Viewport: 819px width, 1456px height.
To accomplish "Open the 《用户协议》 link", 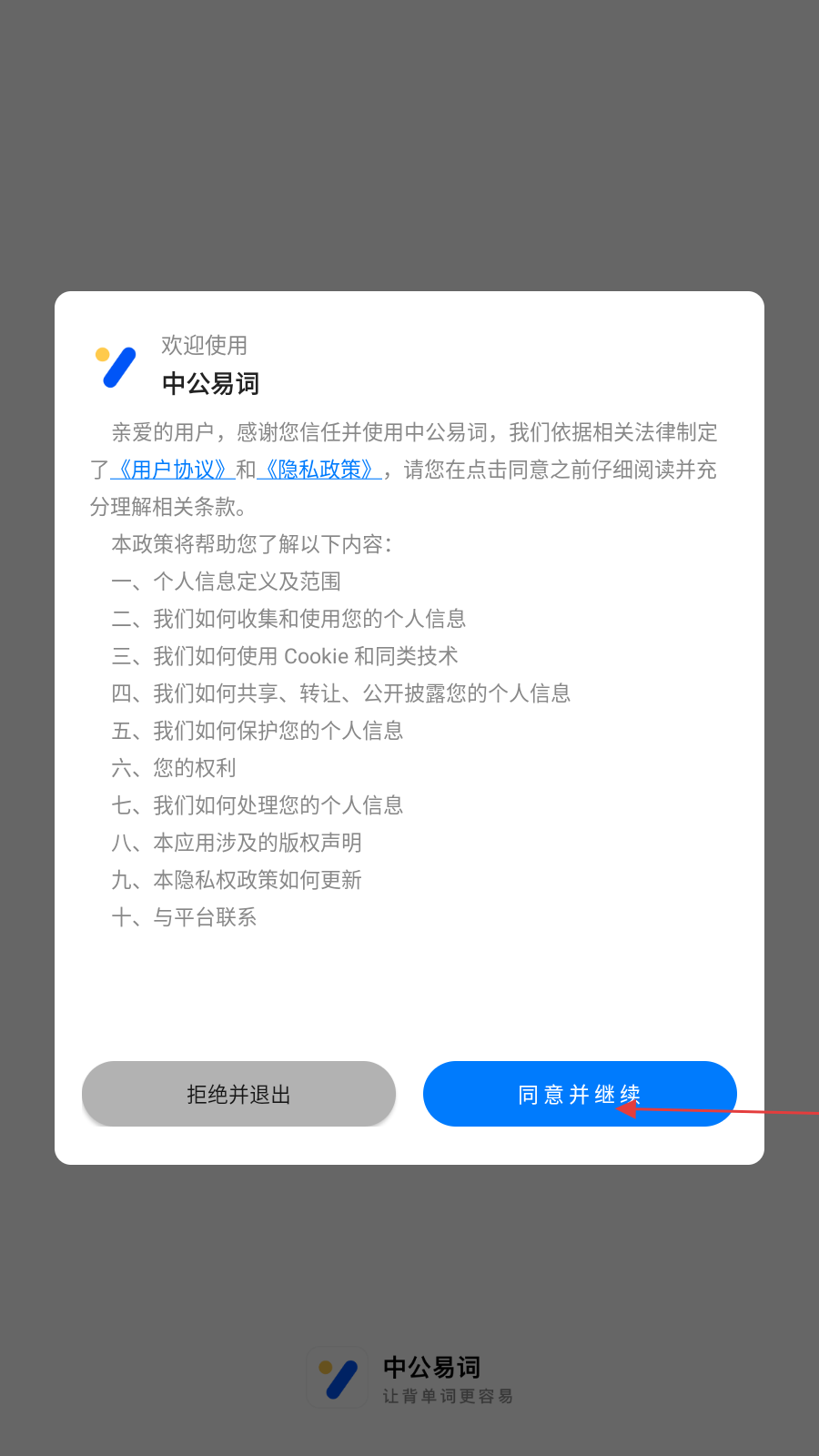I will point(173,470).
